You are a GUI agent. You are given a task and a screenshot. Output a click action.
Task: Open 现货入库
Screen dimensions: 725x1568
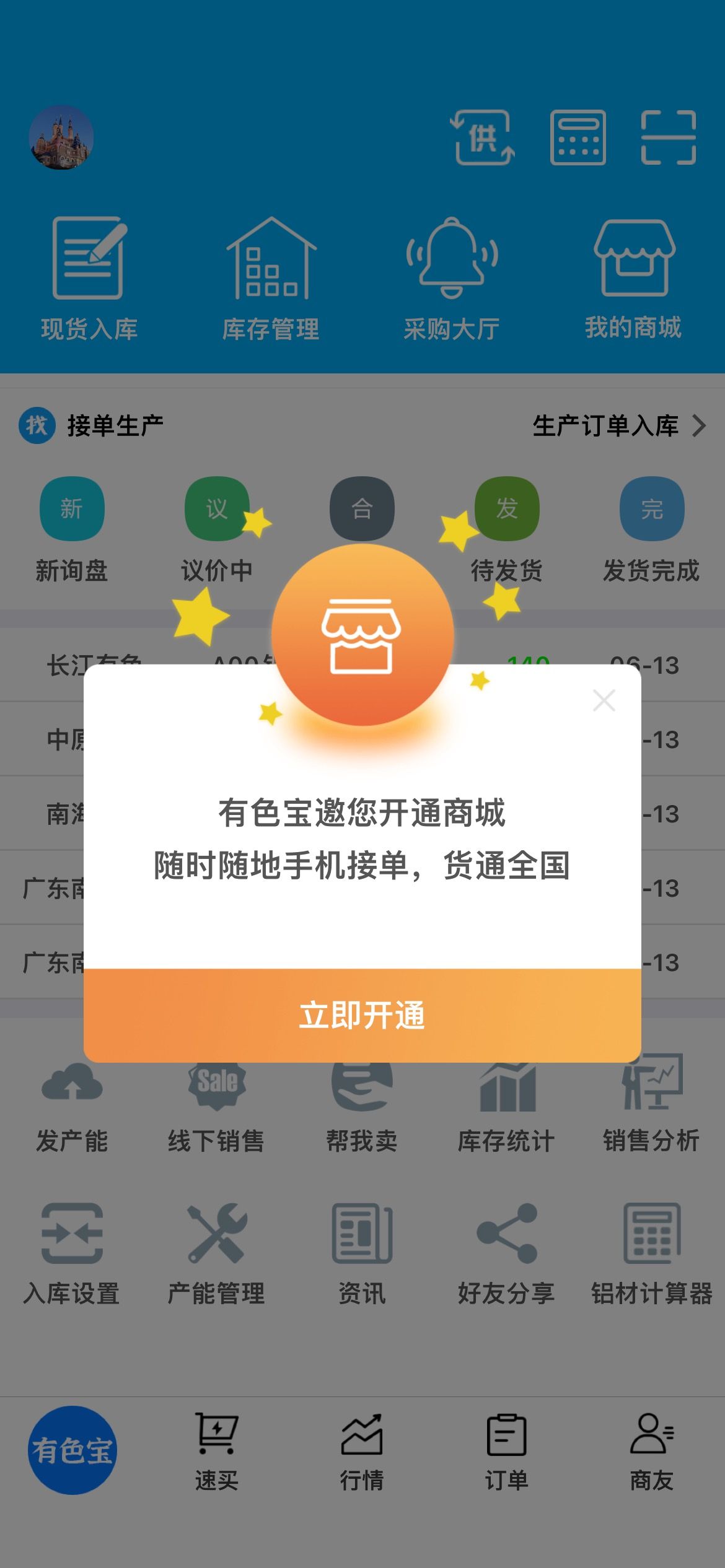point(89,279)
